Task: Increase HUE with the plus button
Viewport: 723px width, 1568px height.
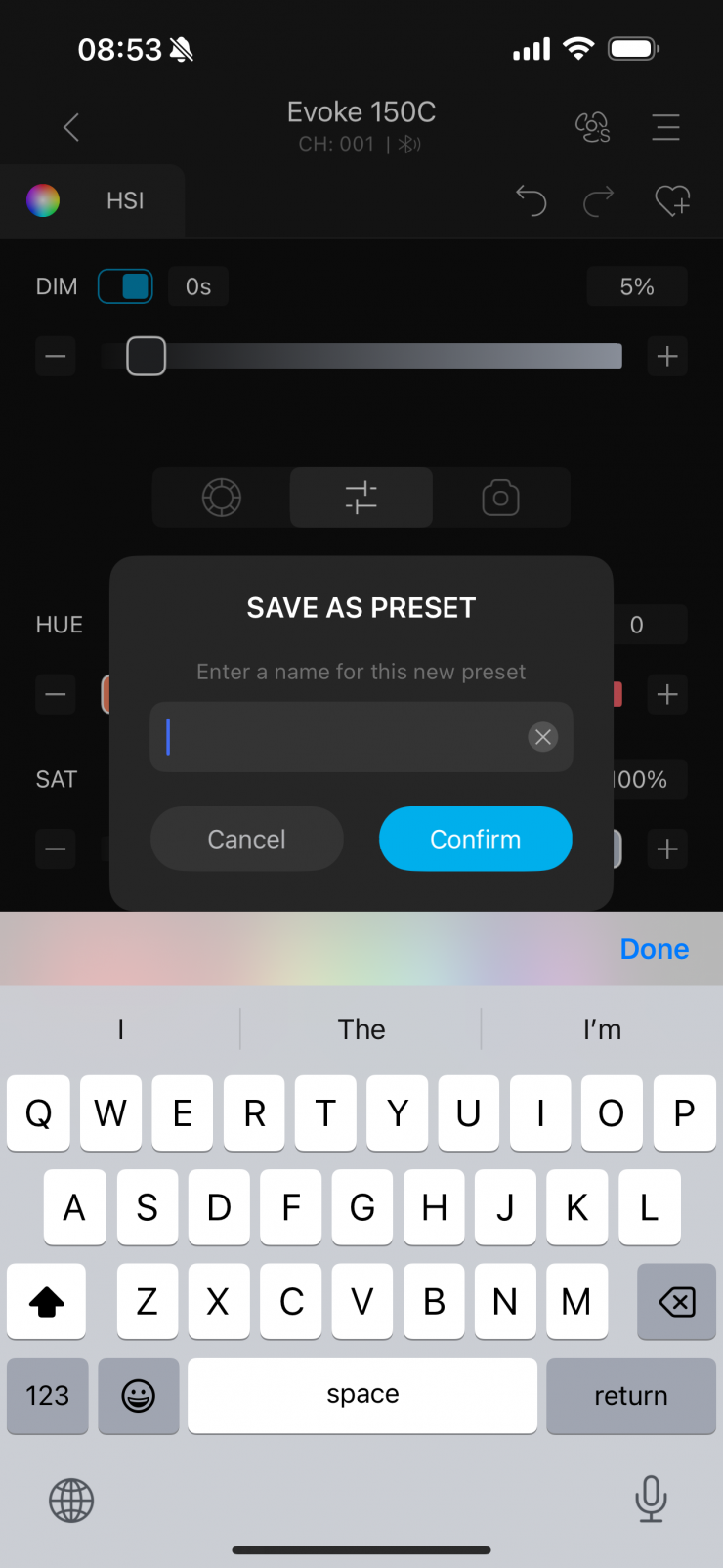Action: click(667, 695)
